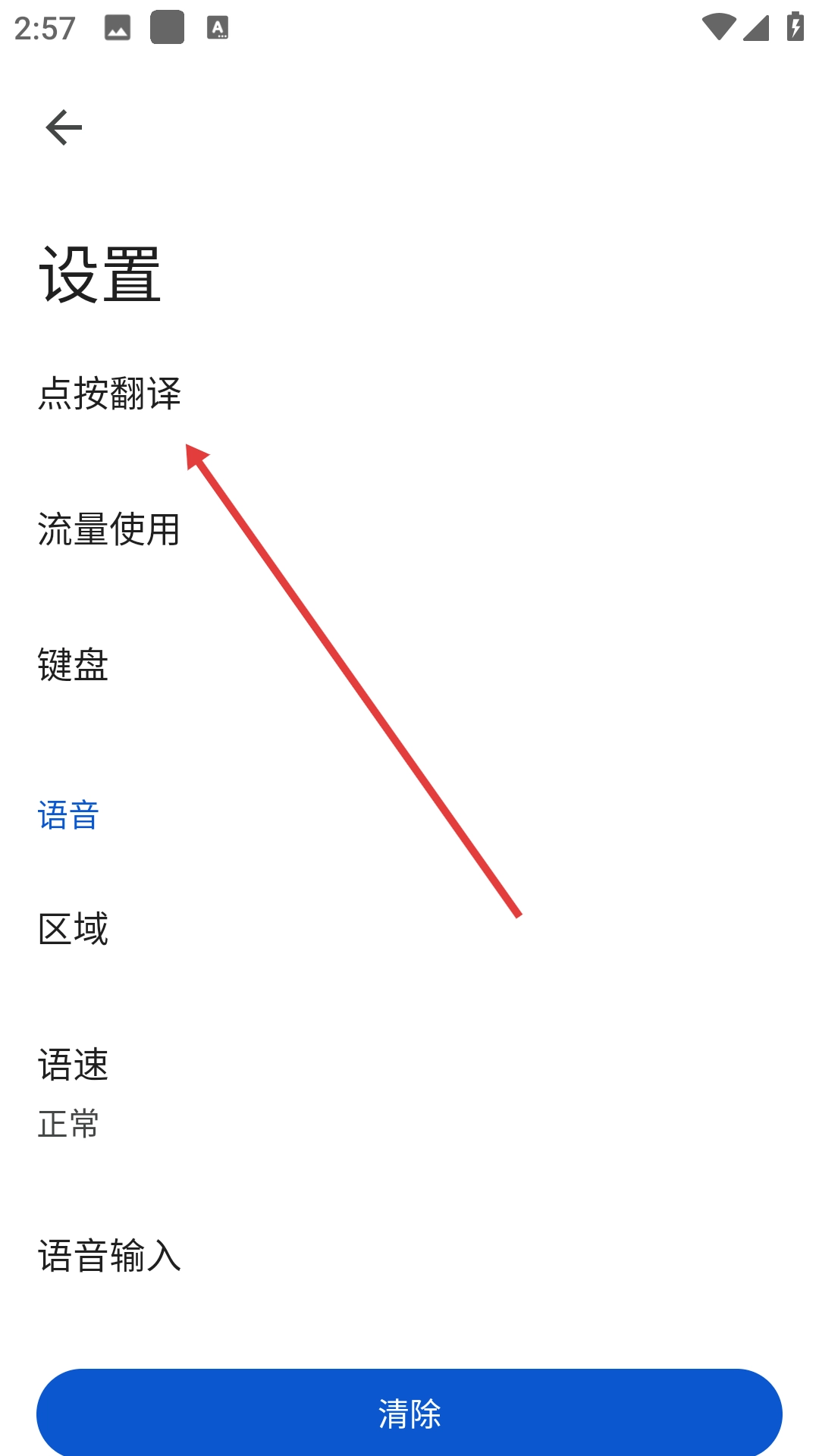Open 键盘 settings
The image size is (819, 1456).
tap(409, 665)
